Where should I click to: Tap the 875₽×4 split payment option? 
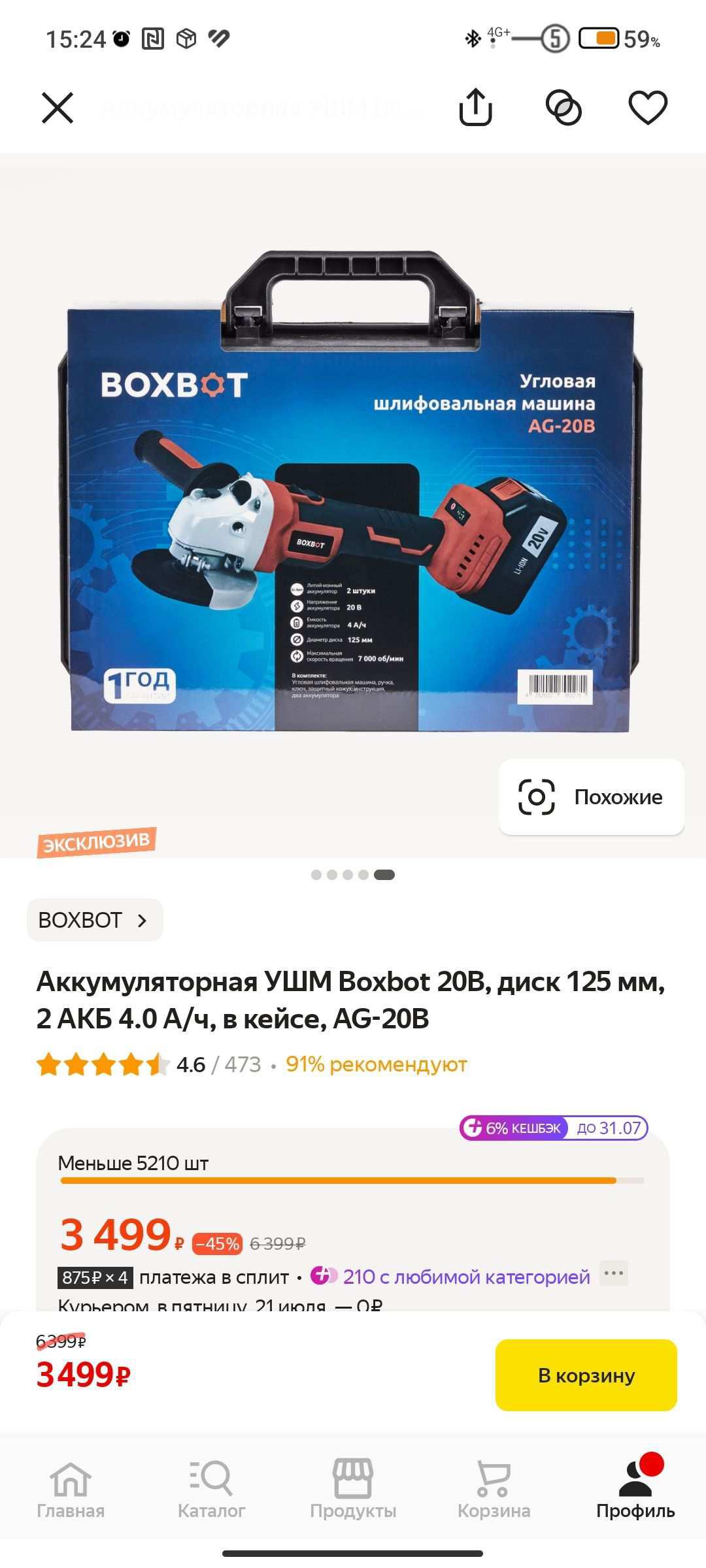95,1277
